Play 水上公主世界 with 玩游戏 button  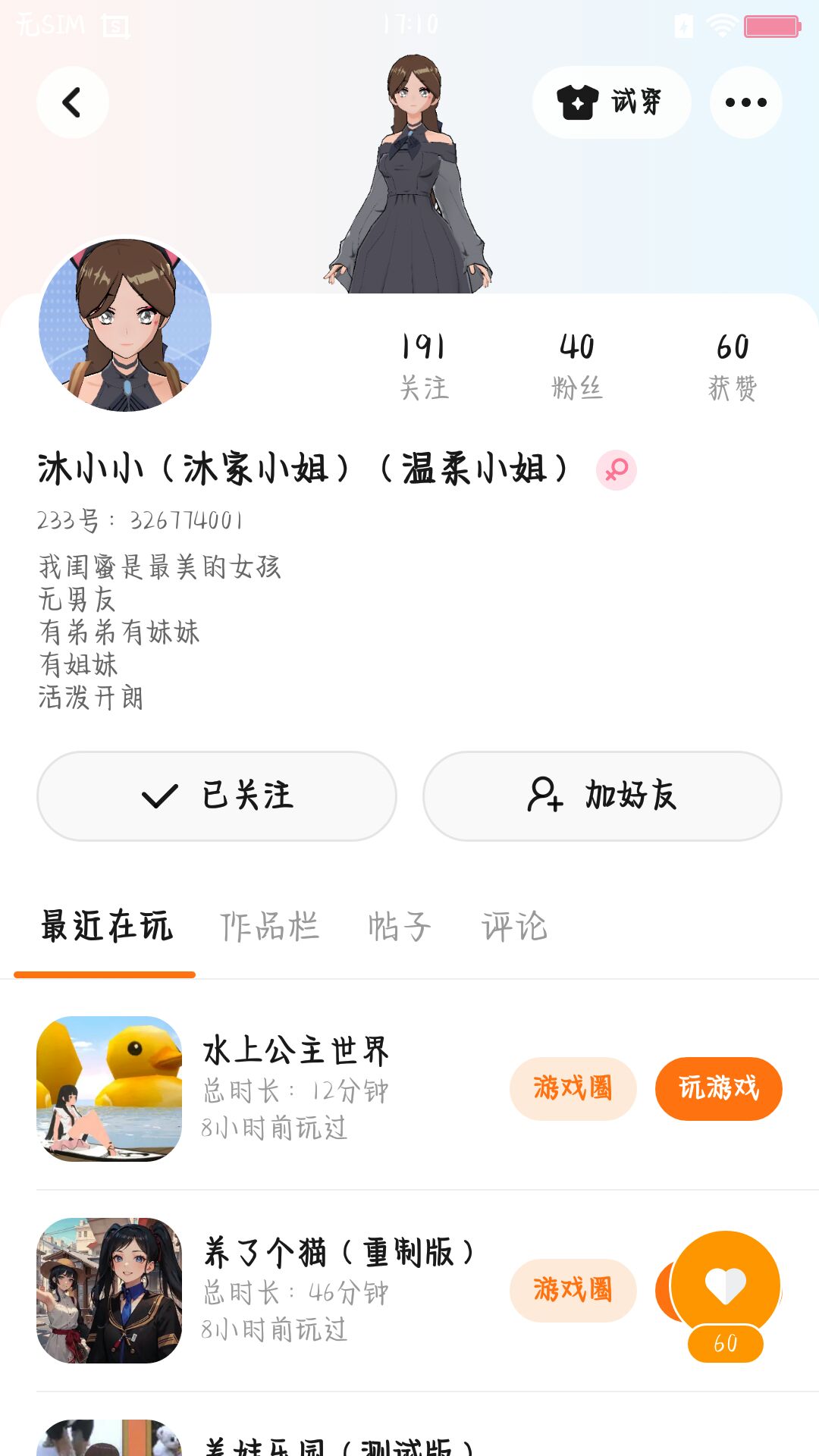point(718,1088)
